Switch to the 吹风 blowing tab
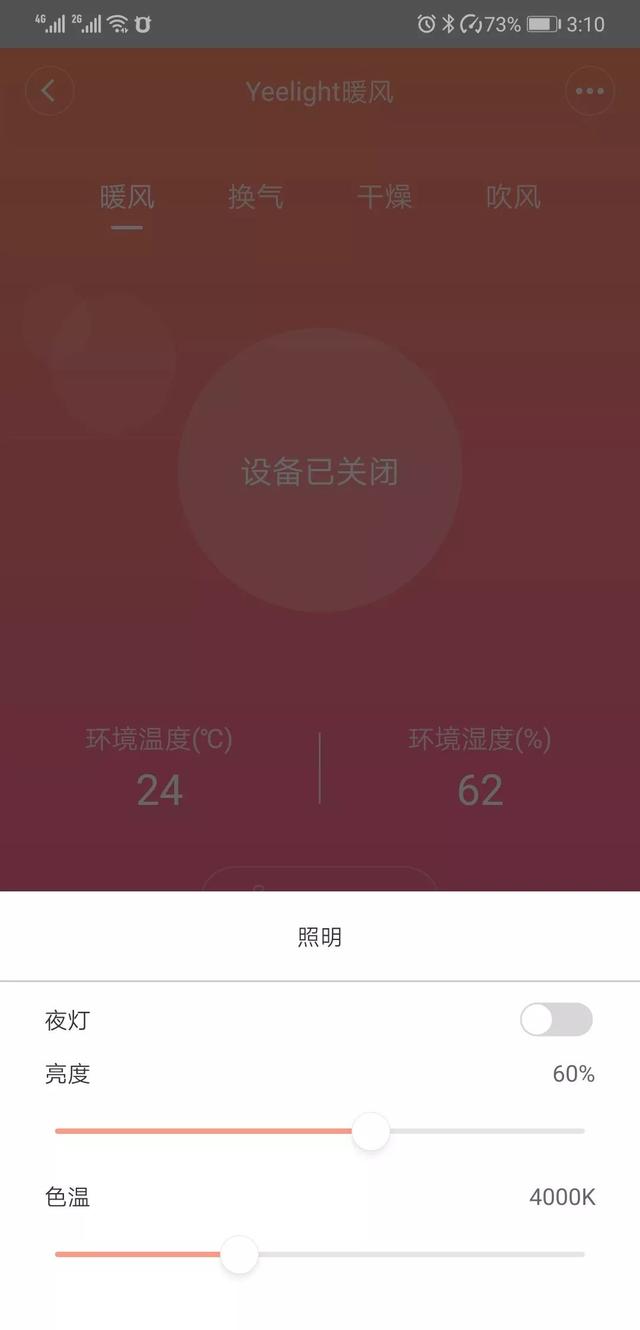The width and height of the screenshot is (640, 1330). (513, 196)
